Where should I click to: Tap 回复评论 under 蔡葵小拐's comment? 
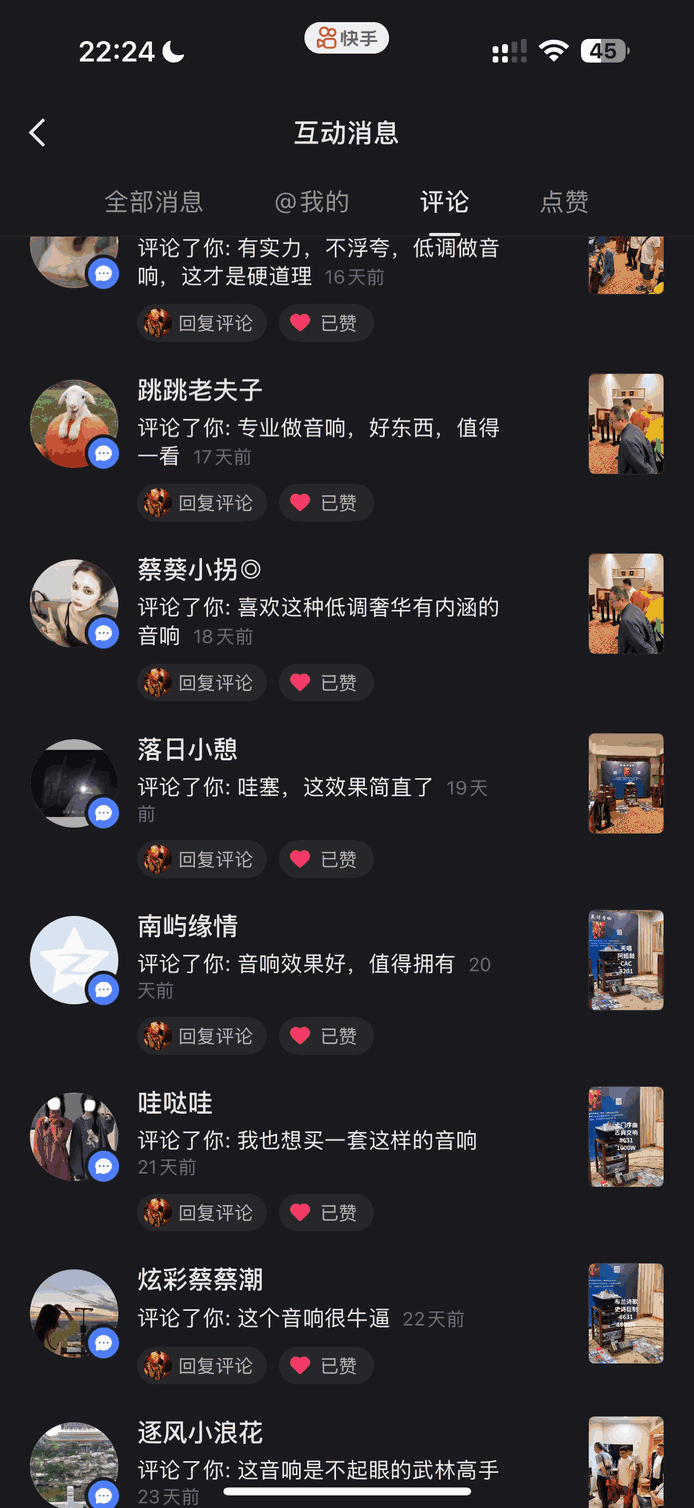coord(202,683)
